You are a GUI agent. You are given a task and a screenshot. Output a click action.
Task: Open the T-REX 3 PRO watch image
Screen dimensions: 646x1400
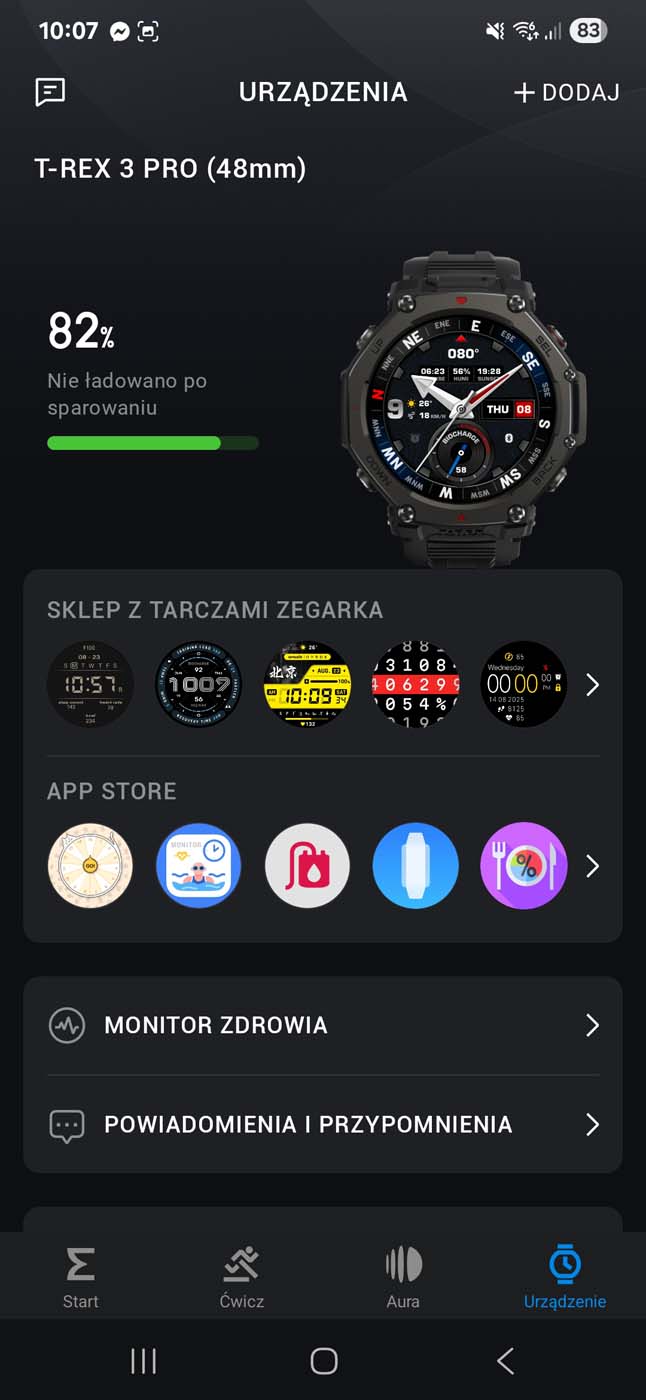point(462,408)
